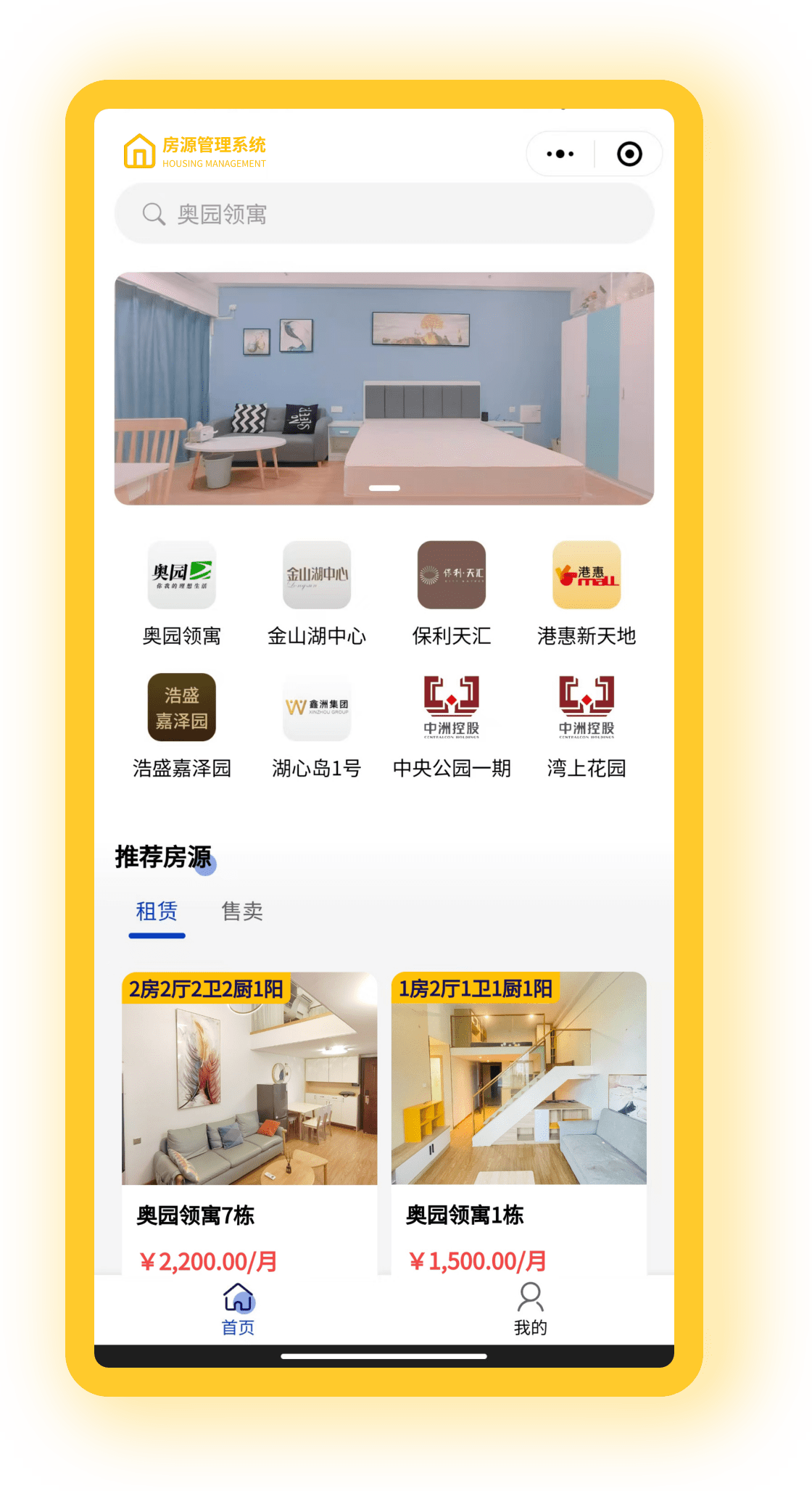Switch to the 我的 tab

point(531,1310)
